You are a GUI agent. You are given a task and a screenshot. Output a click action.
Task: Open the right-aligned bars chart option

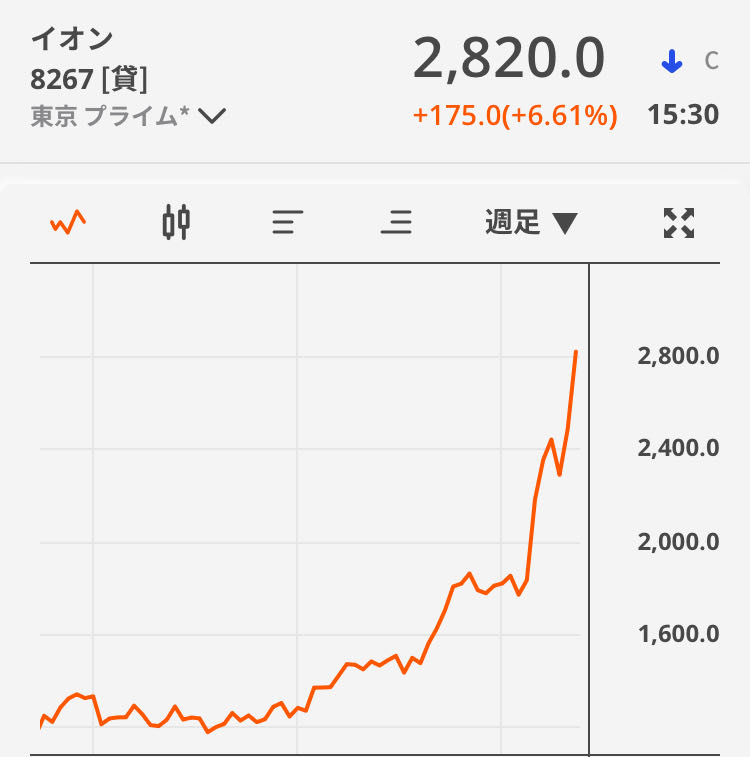click(396, 222)
